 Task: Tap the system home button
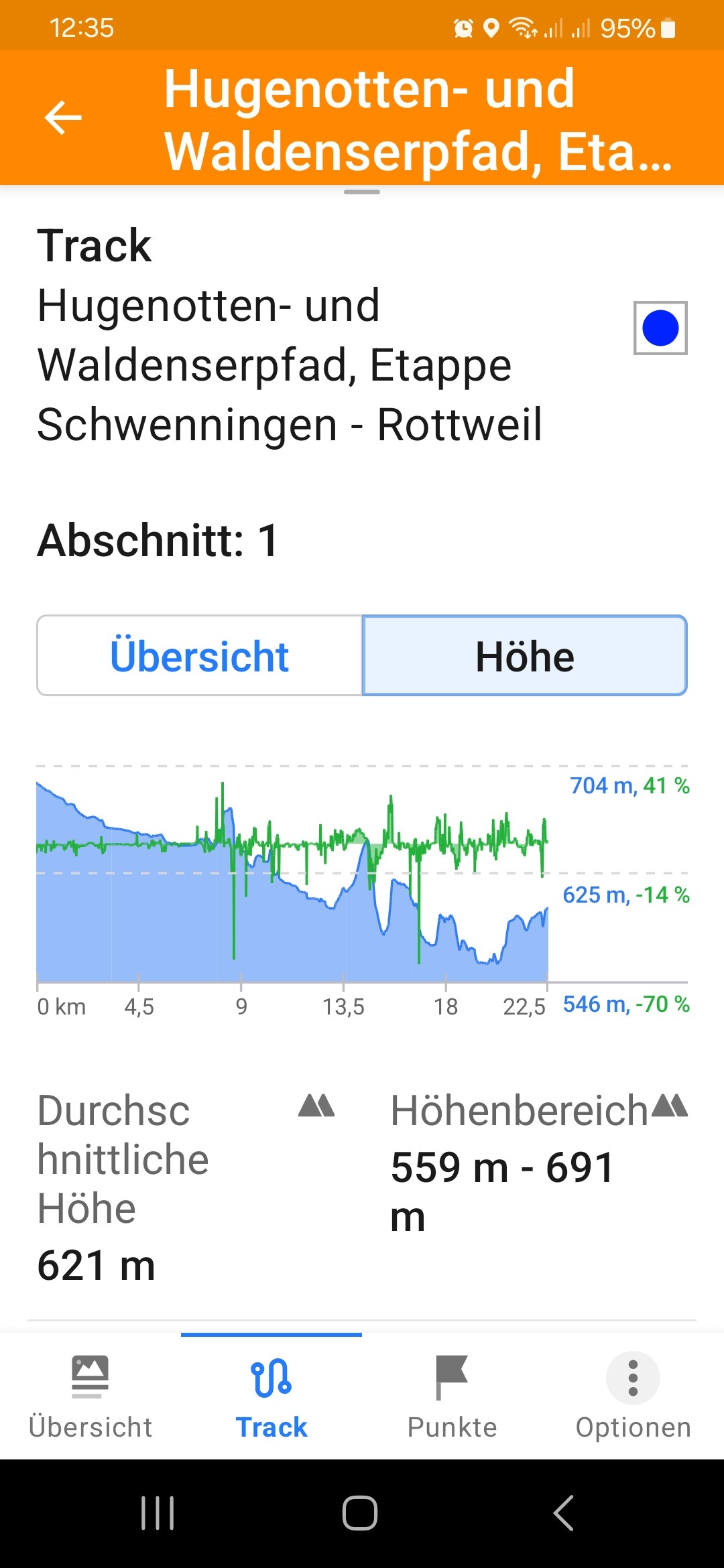click(x=360, y=1513)
